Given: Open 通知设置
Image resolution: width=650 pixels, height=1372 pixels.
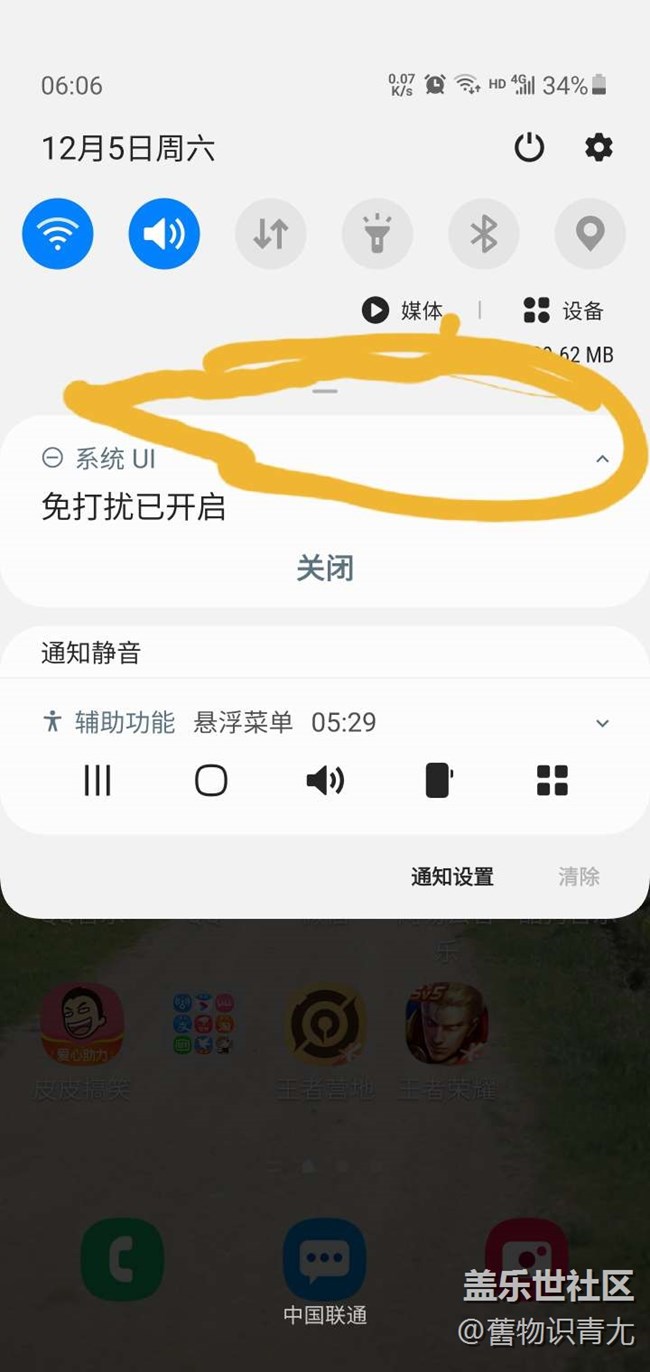Looking at the screenshot, I should point(452,877).
